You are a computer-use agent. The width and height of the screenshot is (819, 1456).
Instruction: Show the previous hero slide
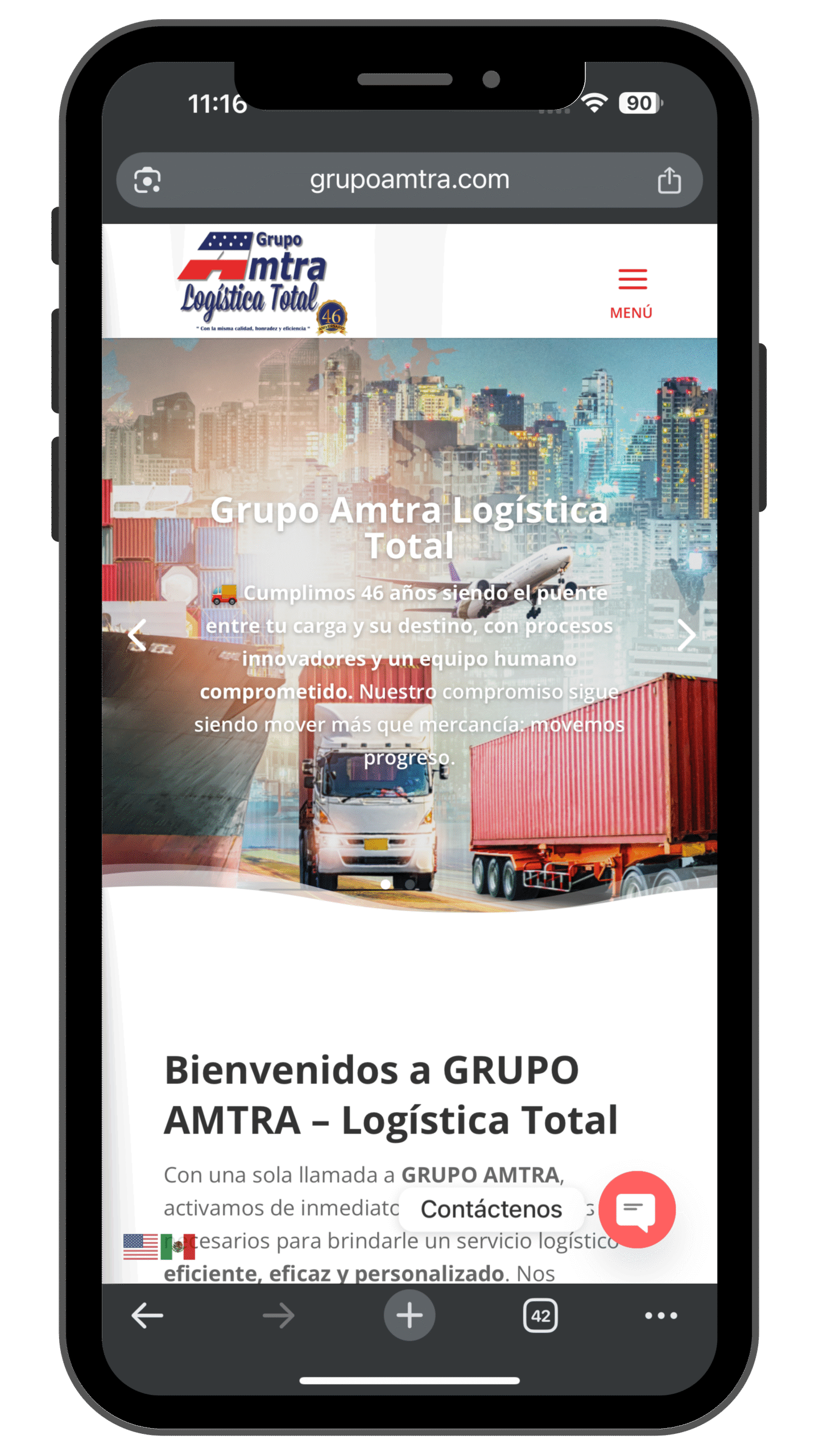pos(137,635)
